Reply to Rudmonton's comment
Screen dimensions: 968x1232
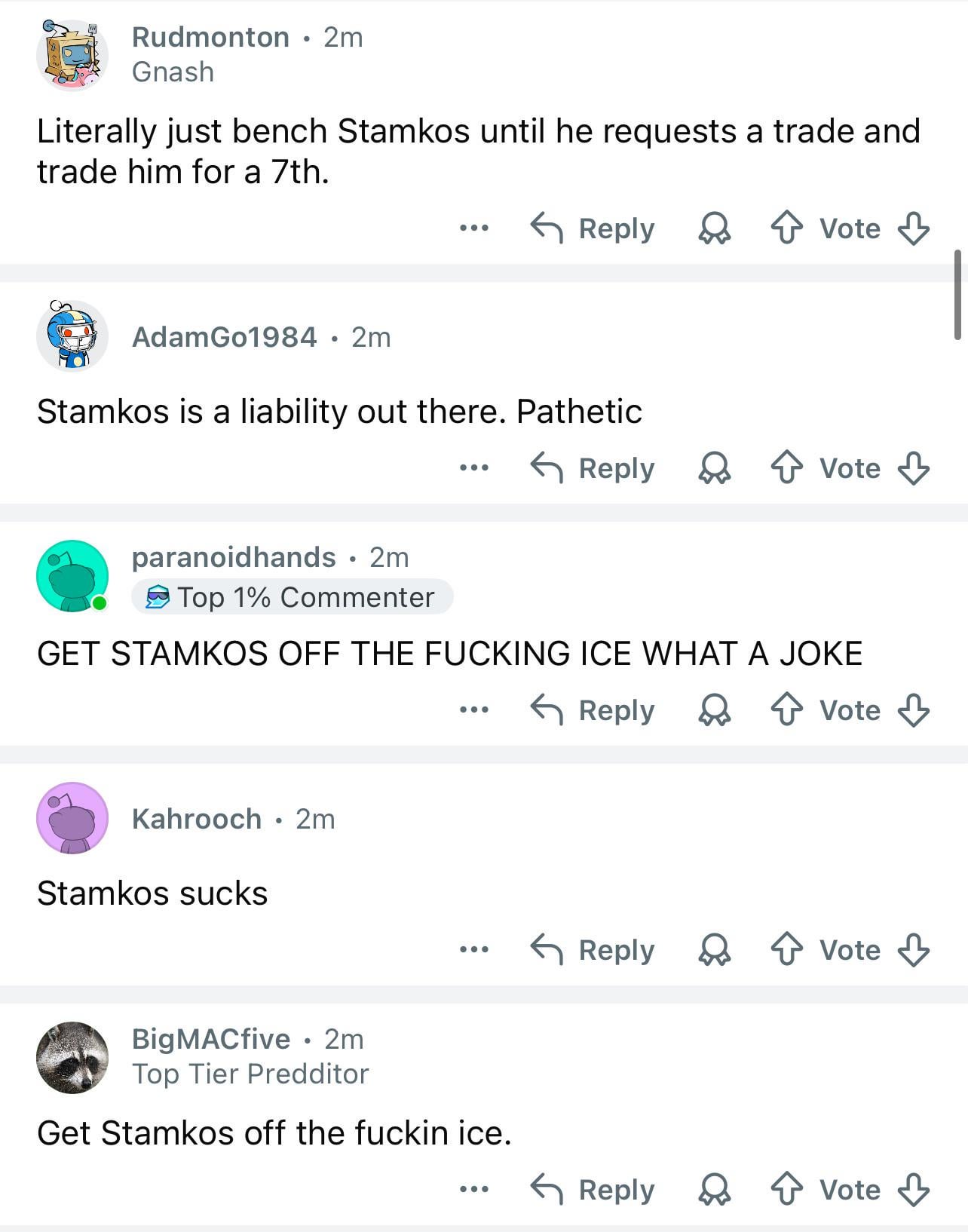[593, 228]
